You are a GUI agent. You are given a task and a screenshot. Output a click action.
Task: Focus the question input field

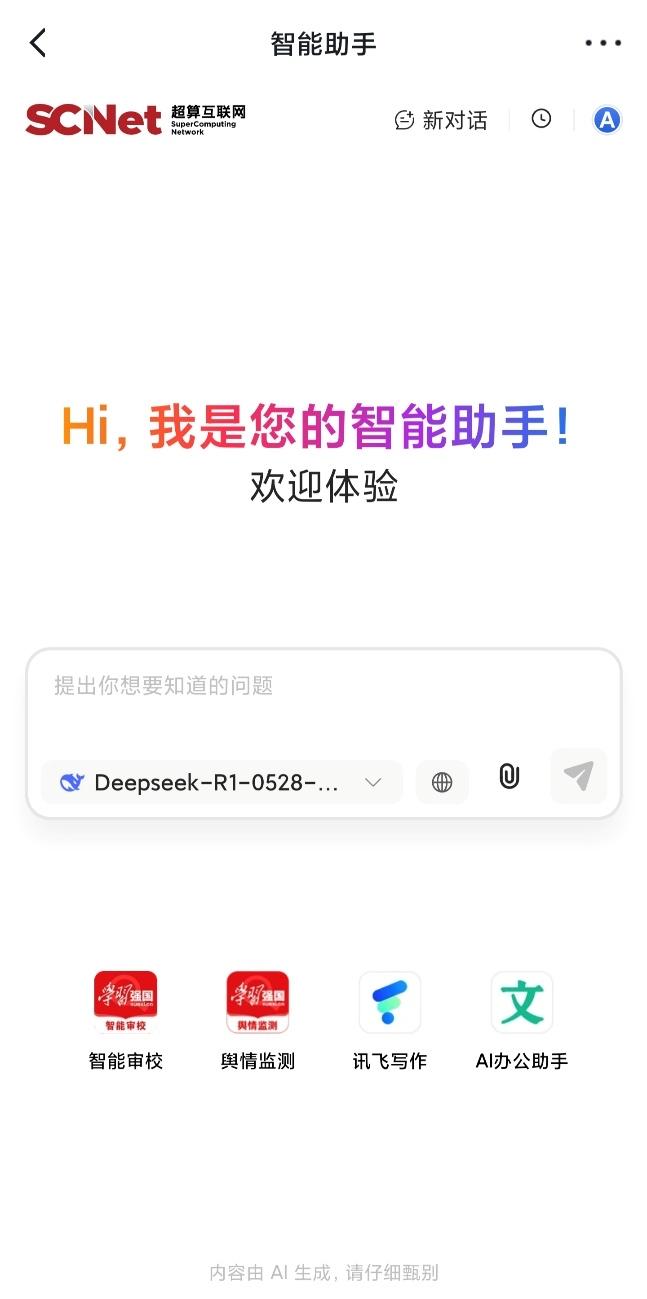point(323,700)
